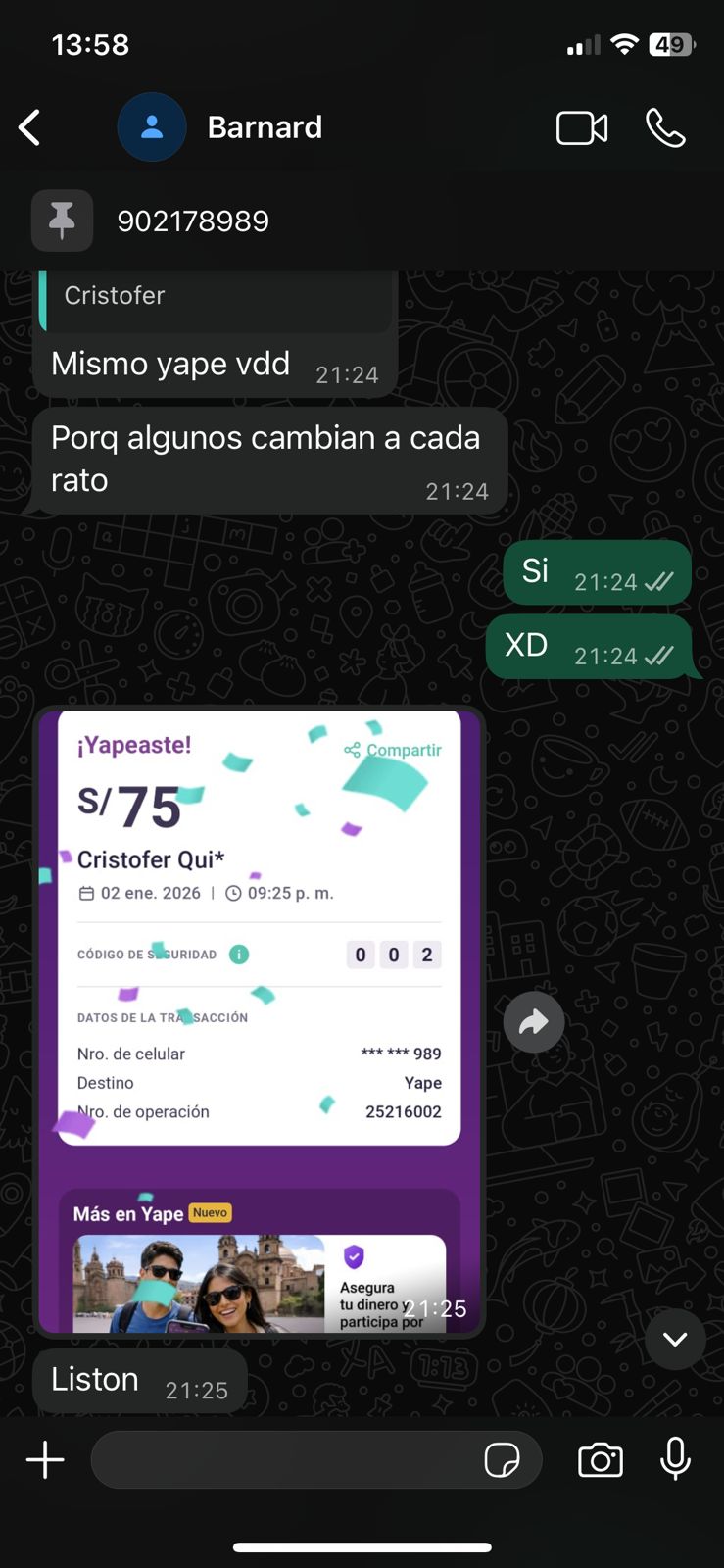Jump to the latest messages
The width and height of the screenshot is (724, 1568).
[675, 1339]
